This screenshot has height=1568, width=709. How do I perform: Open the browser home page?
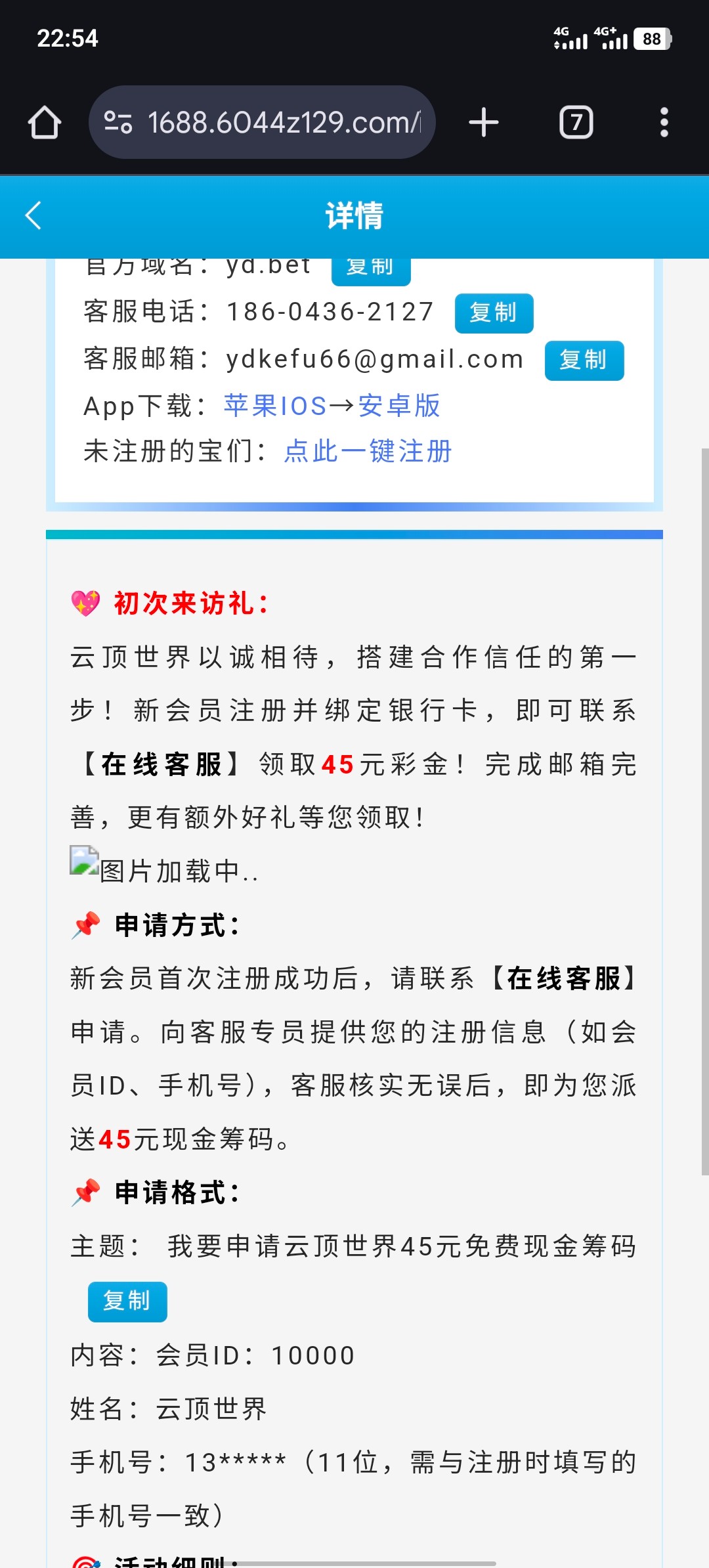pyautogui.click(x=45, y=123)
